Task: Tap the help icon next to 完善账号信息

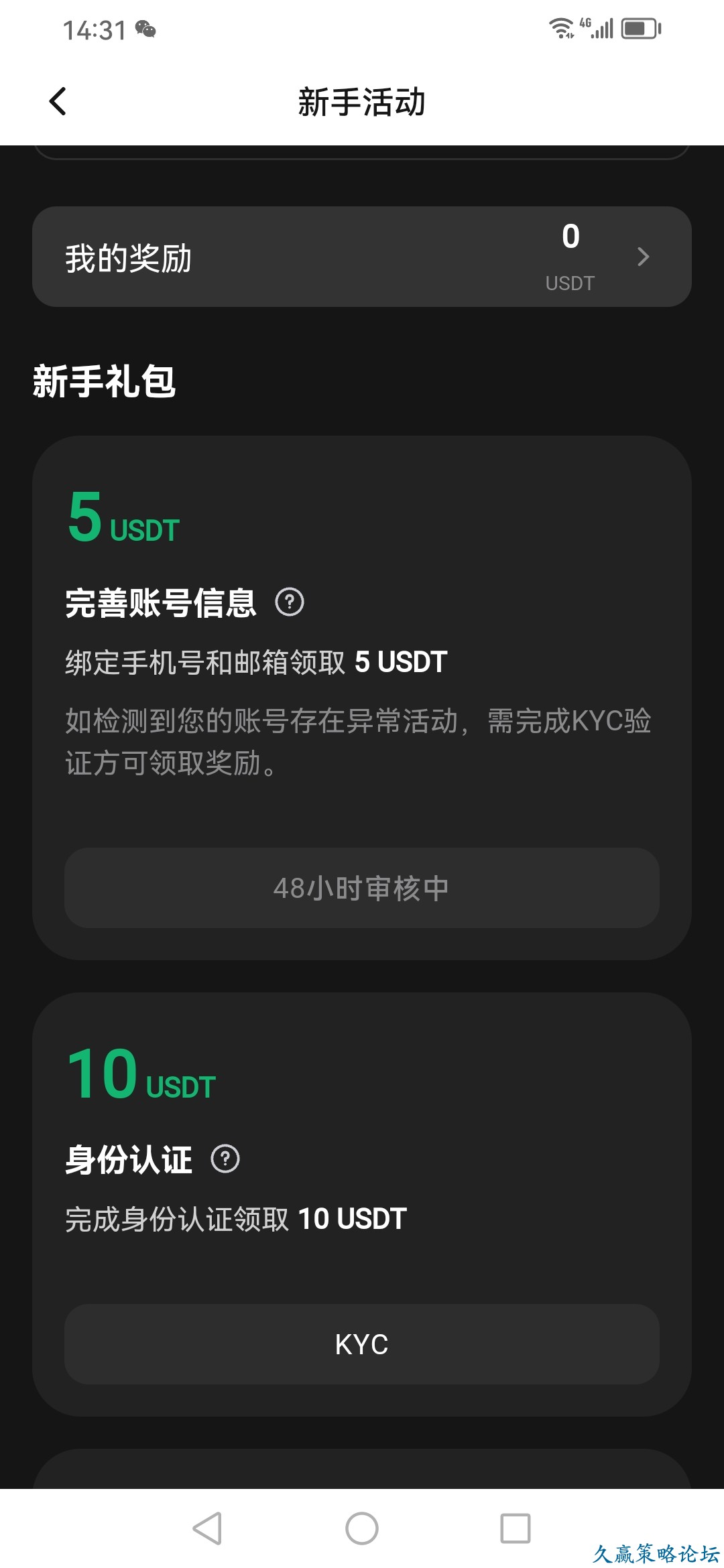Action: pyautogui.click(x=290, y=602)
